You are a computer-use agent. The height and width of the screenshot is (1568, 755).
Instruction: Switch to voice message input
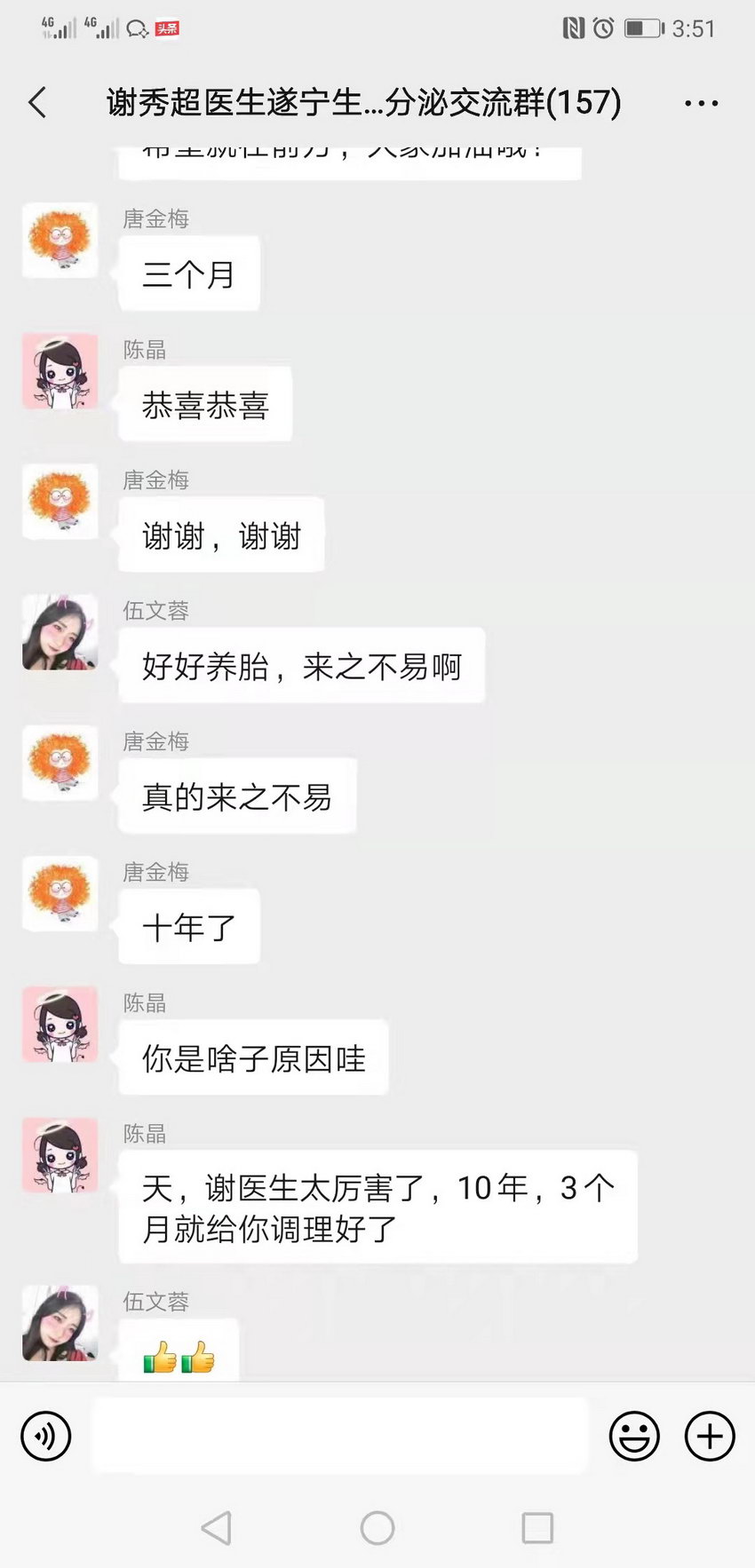45,1436
